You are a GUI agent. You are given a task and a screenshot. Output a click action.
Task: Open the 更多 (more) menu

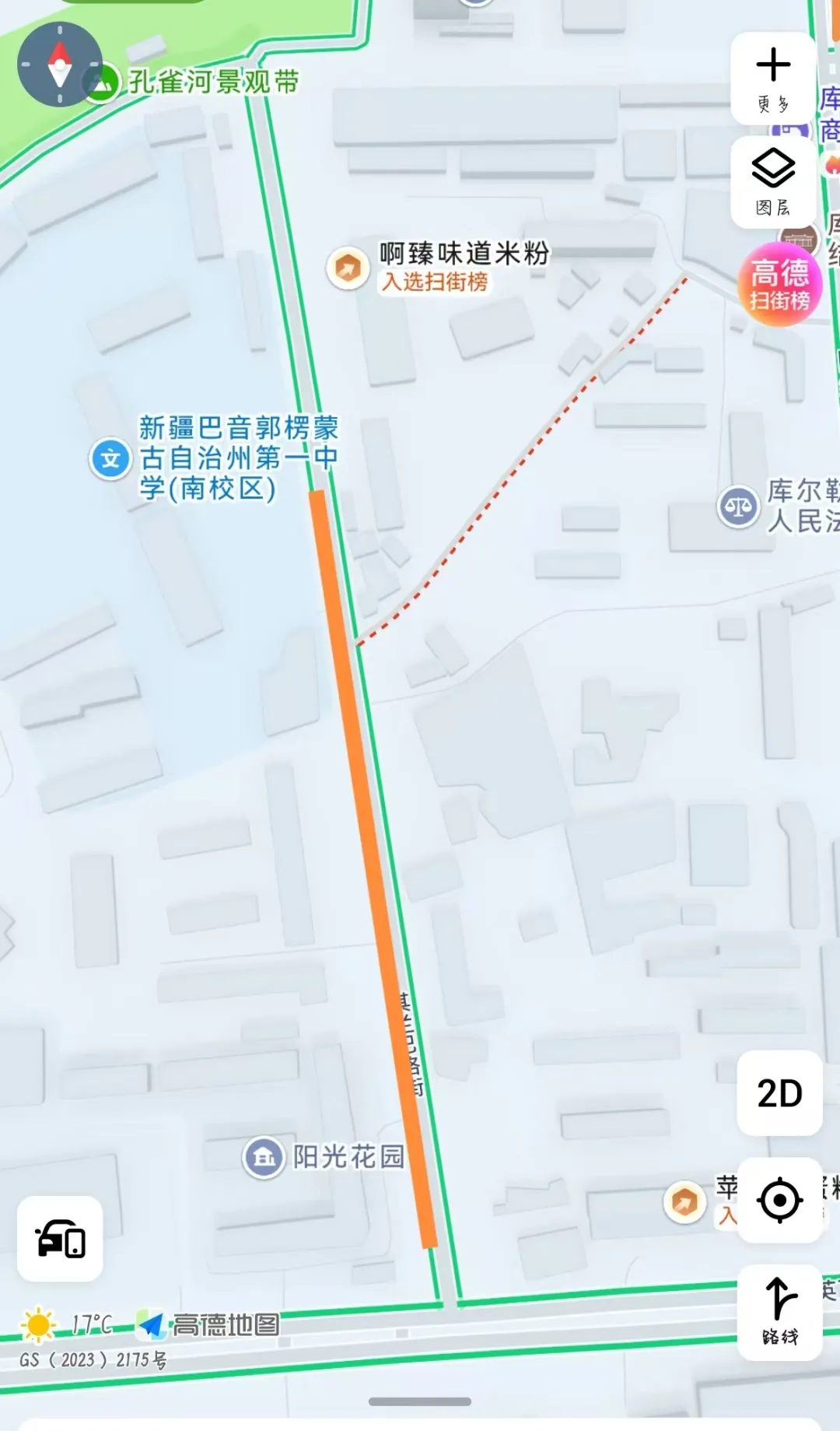(x=773, y=79)
